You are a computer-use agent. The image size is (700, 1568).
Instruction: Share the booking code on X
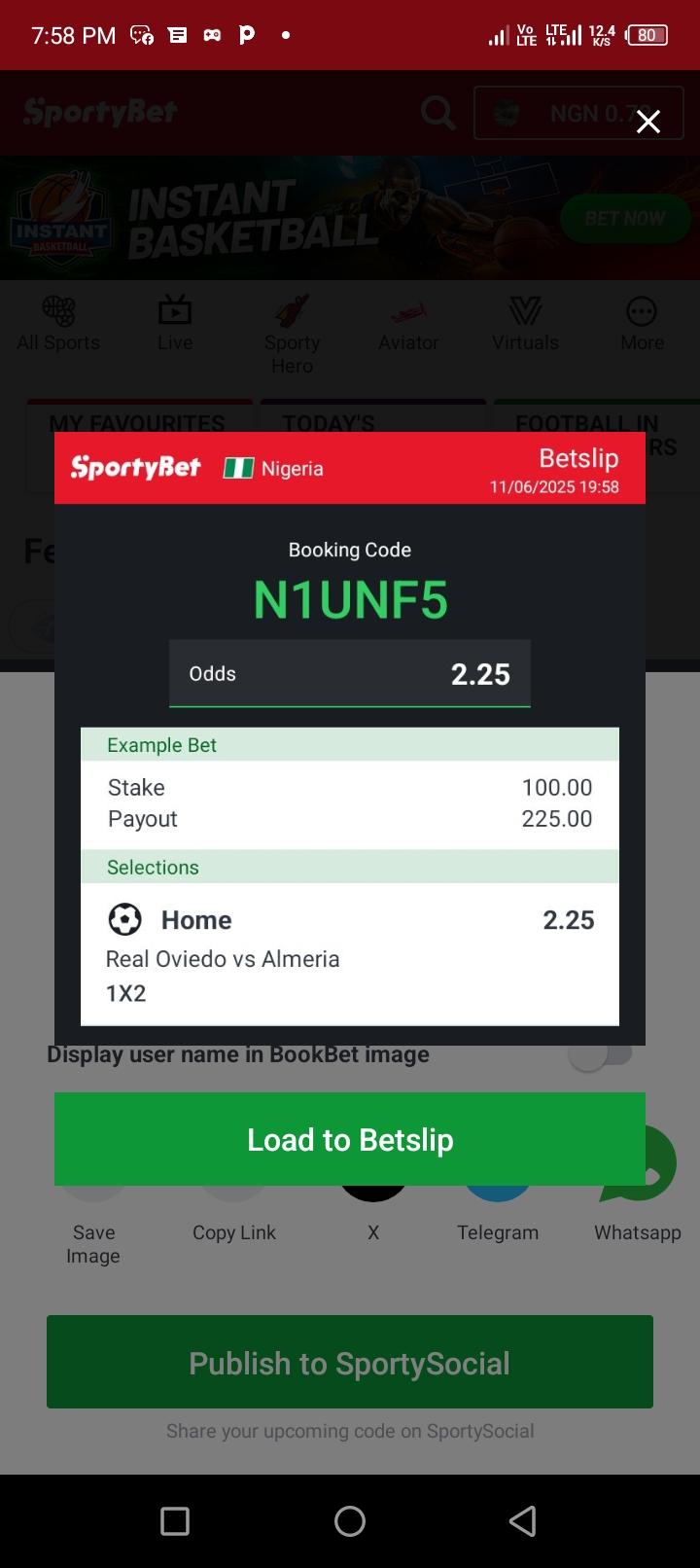[373, 1230]
